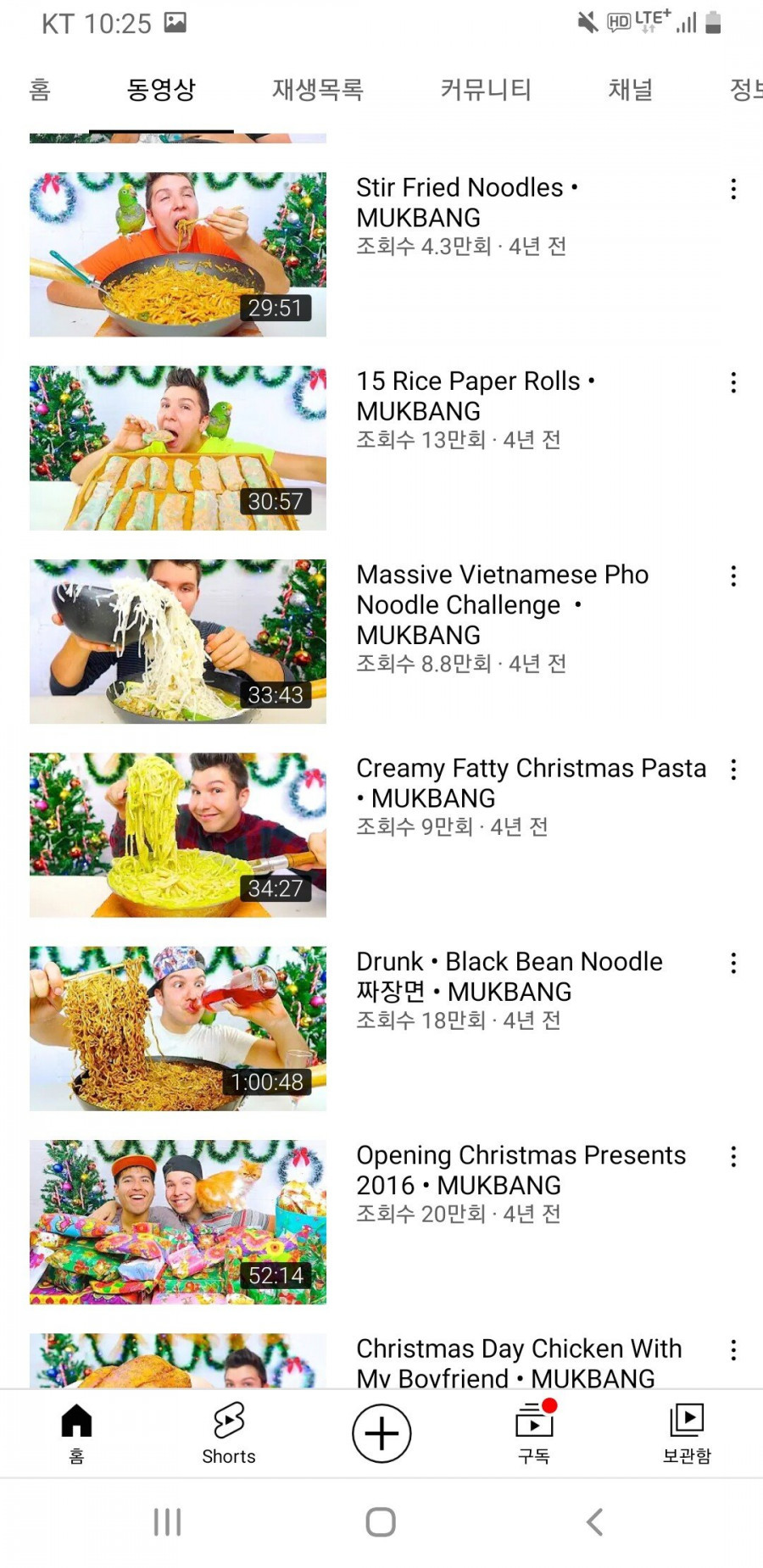Screen dimensions: 763x1568
Task: Open Shorts in the bottom navigation
Action: pyautogui.click(x=229, y=1434)
